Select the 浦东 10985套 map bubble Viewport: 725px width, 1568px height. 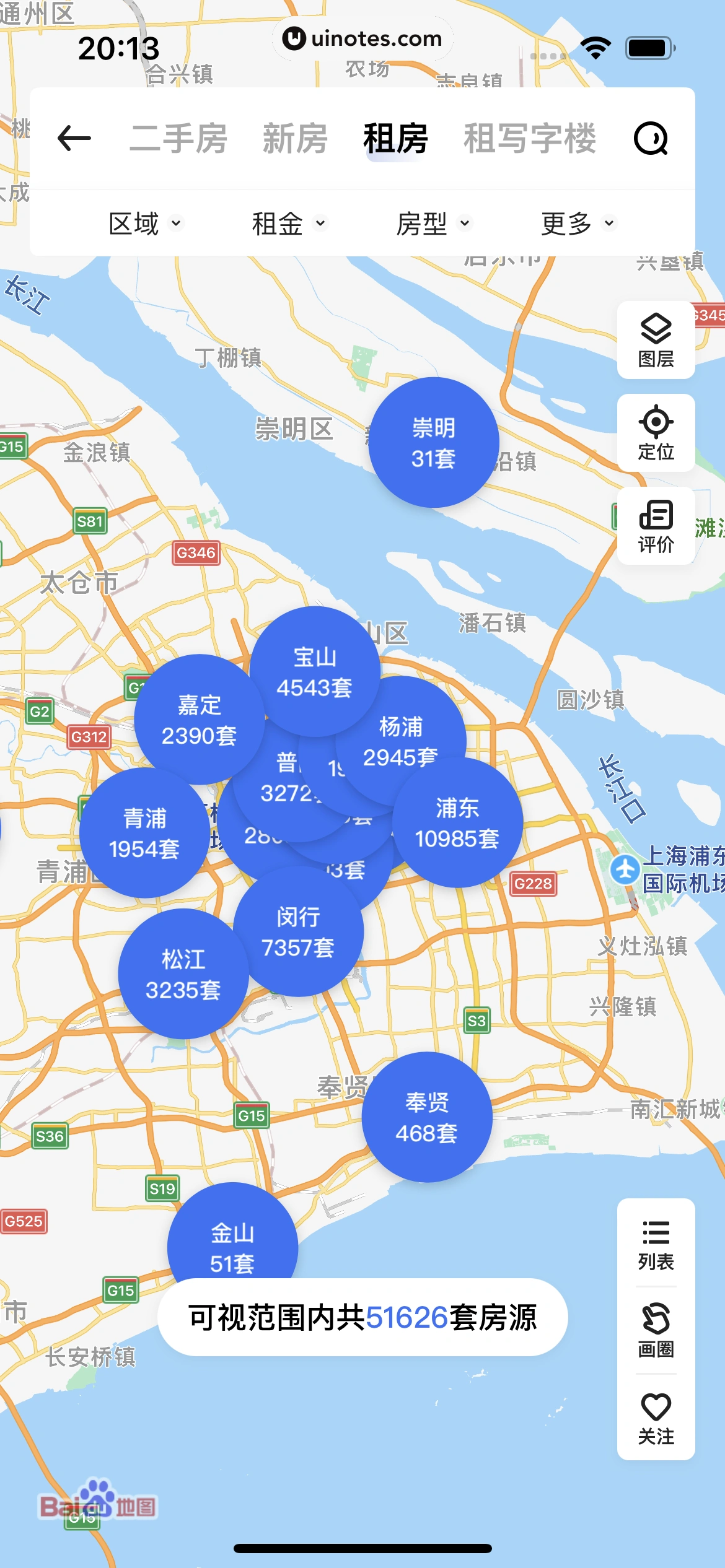[x=459, y=824]
